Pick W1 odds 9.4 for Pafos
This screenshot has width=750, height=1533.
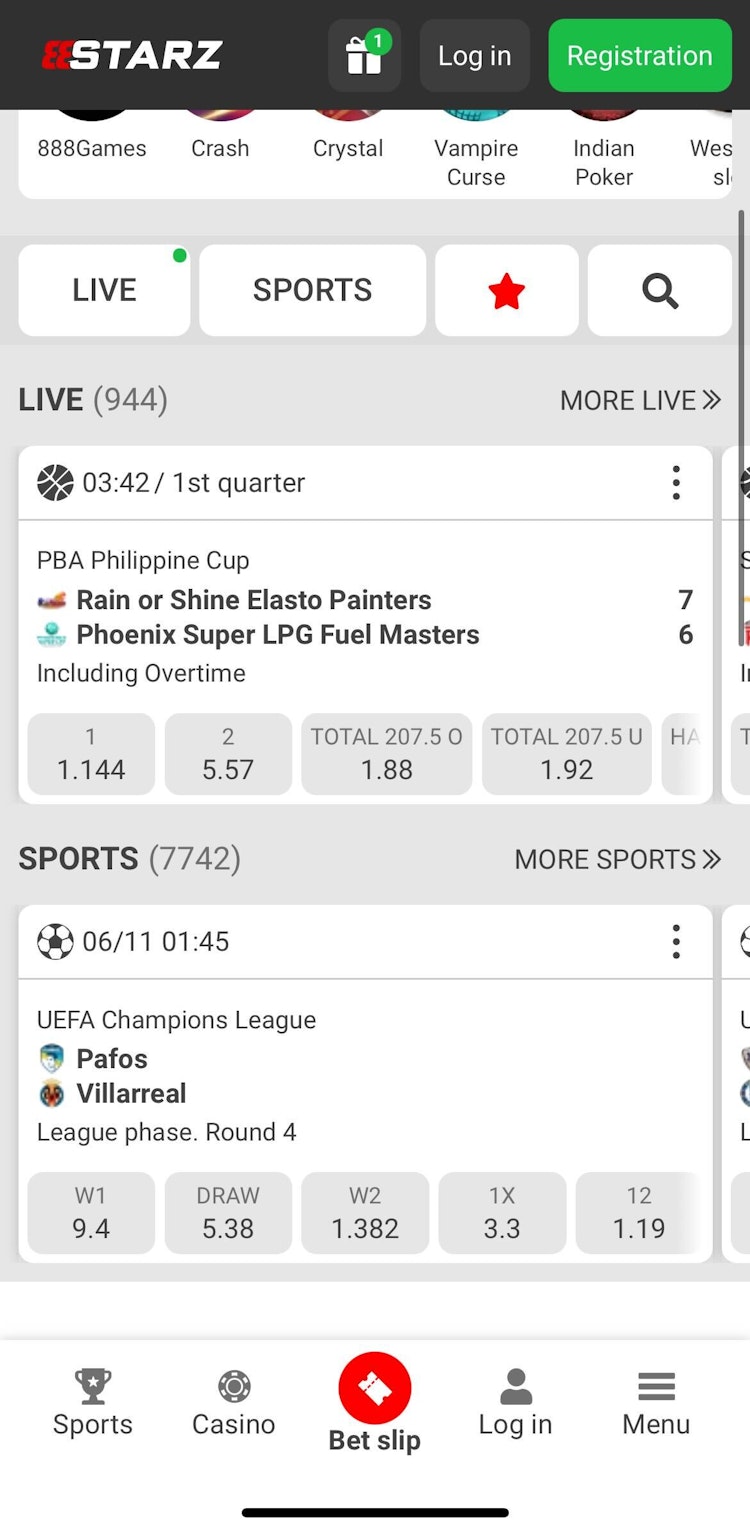[91, 1213]
